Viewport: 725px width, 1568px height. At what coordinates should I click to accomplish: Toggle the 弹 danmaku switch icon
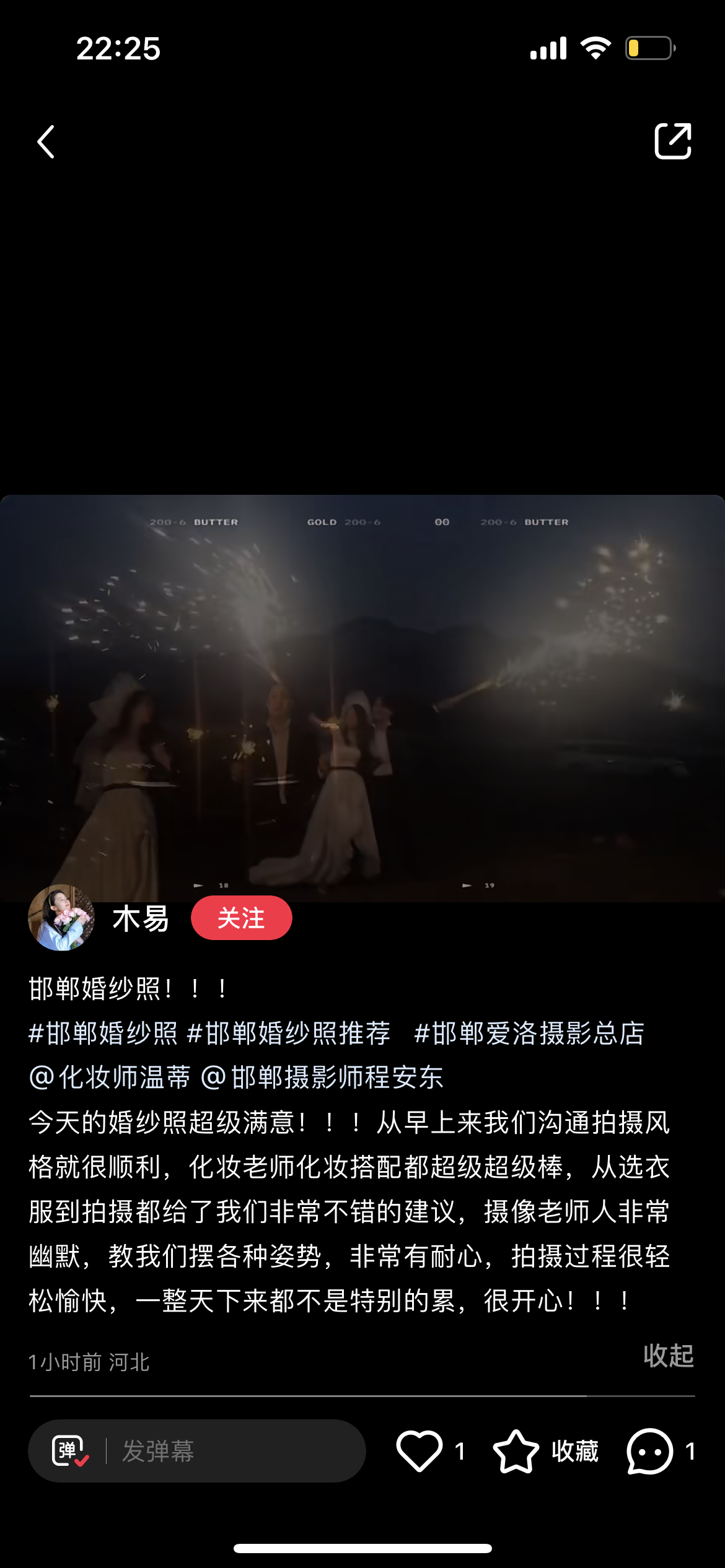[70, 1451]
